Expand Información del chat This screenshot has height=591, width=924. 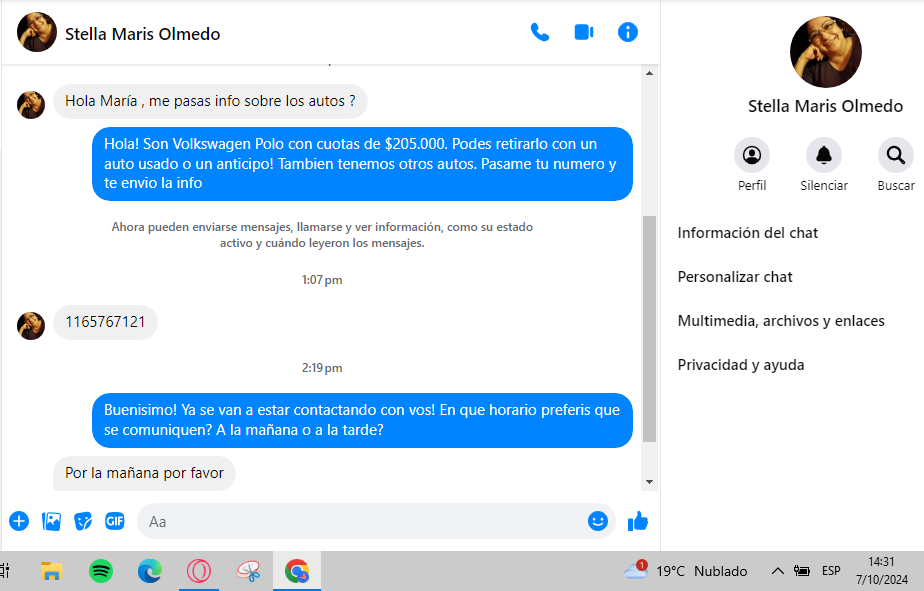point(748,233)
